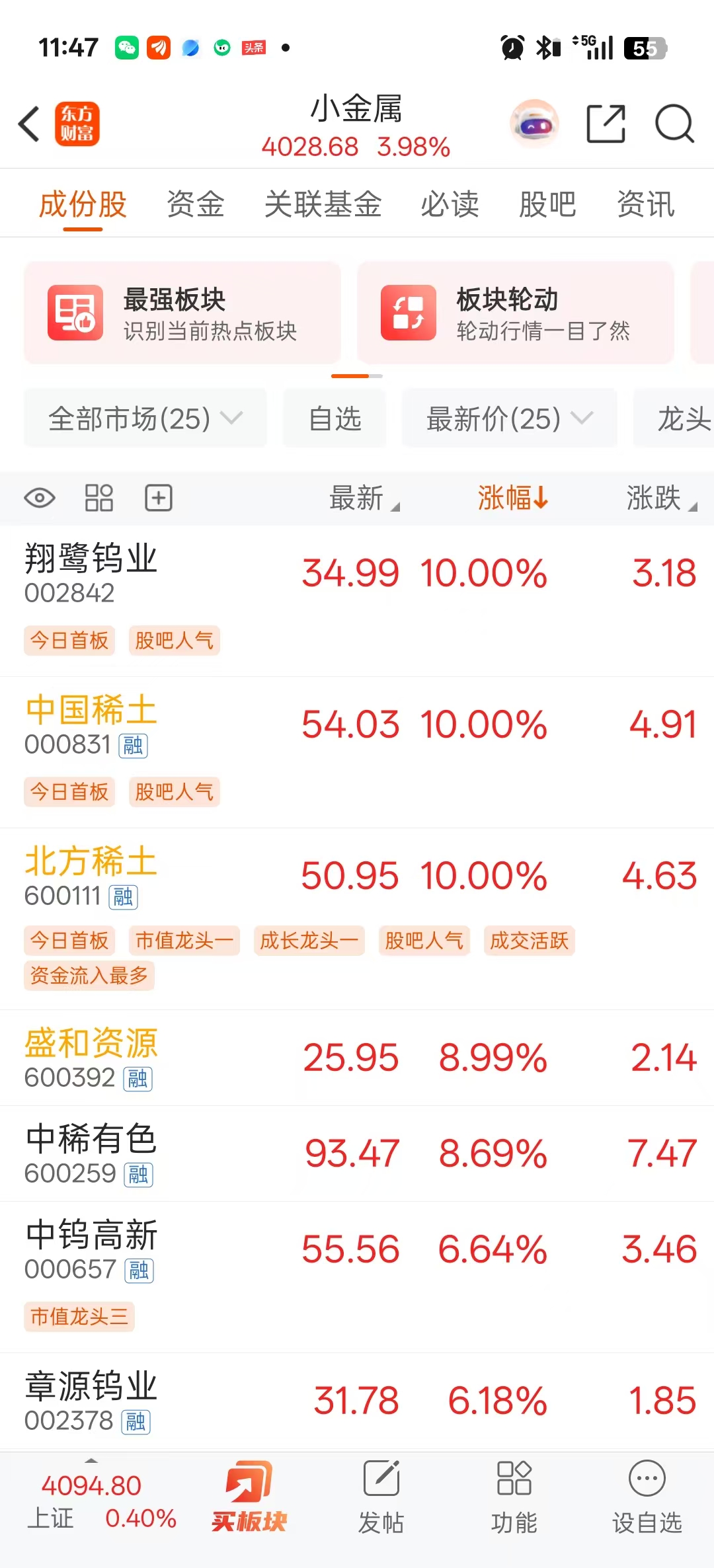The width and height of the screenshot is (714, 1568).
Task: Expand the 最新价(25) dropdown
Action: click(x=510, y=418)
